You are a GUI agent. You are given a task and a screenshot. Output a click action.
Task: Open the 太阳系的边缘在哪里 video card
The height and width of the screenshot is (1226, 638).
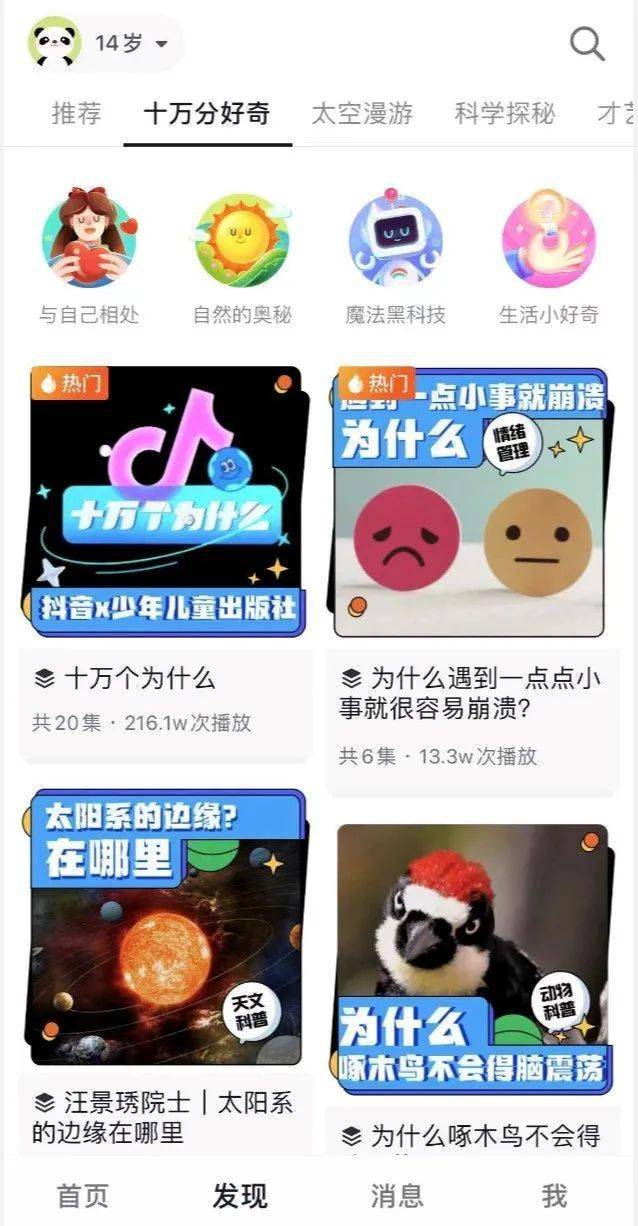[x=166, y=970]
